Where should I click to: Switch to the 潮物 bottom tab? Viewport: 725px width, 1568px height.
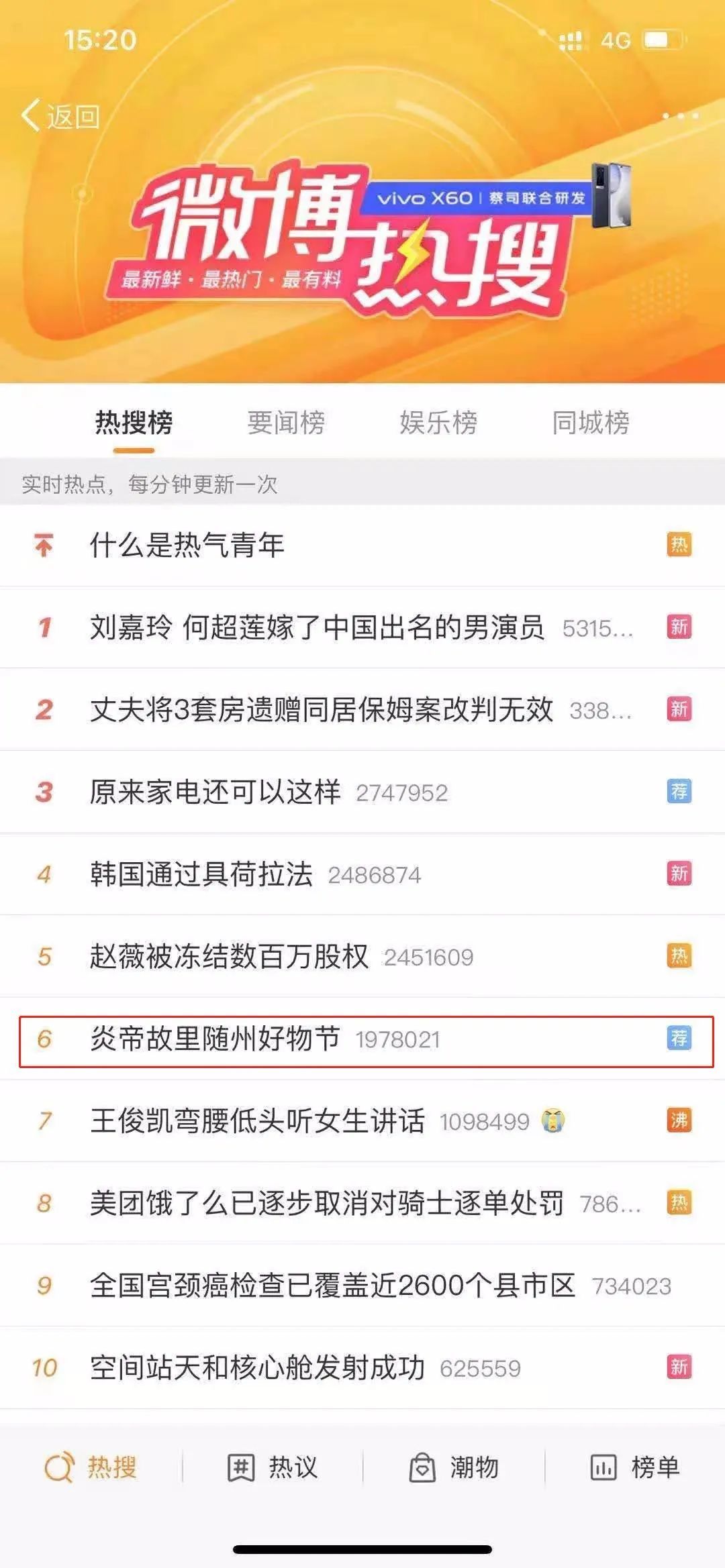[454, 1467]
